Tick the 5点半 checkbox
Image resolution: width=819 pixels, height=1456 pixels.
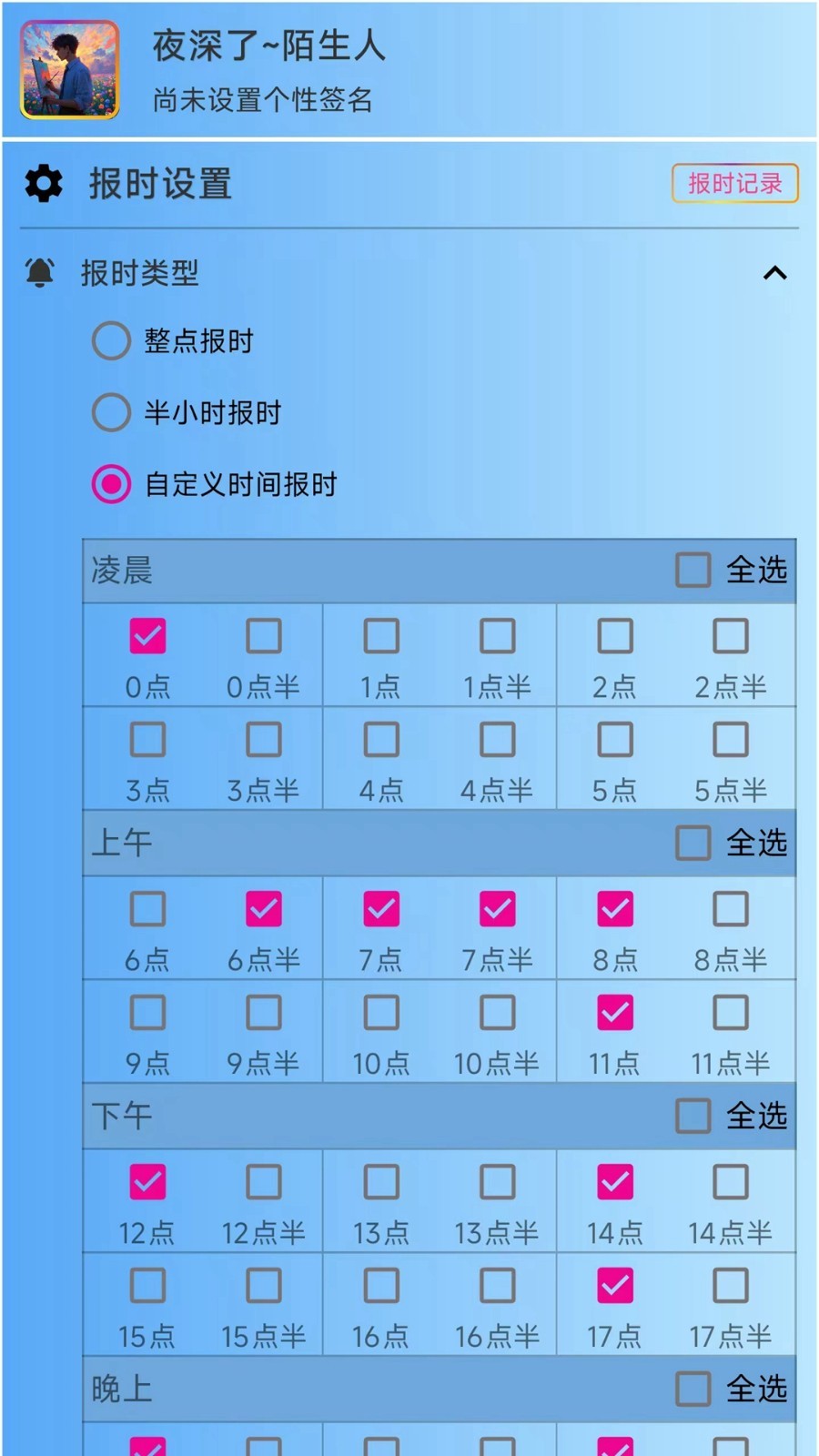[731, 740]
